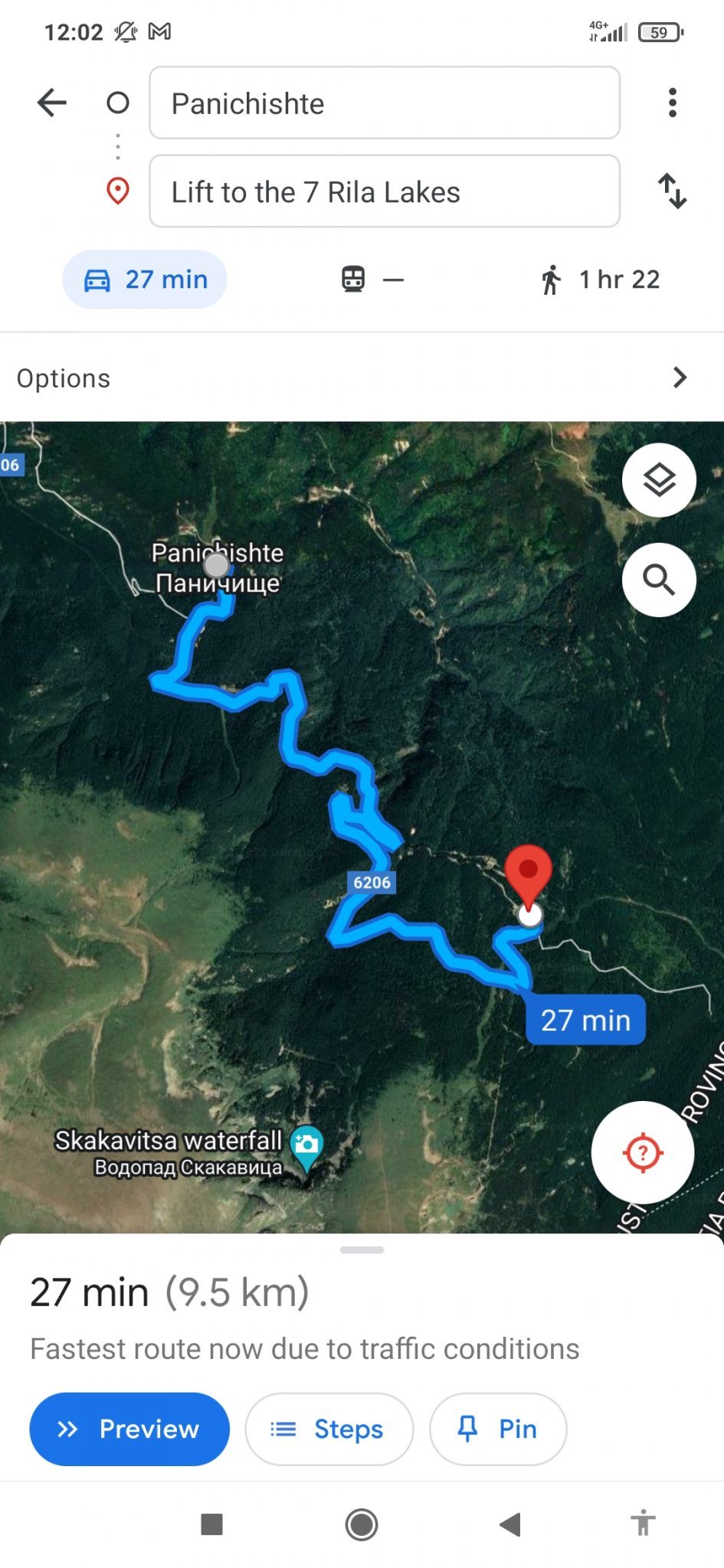The height and width of the screenshot is (1568, 724).
Task: Open the three-dot overflow menu
Action: 672,103
